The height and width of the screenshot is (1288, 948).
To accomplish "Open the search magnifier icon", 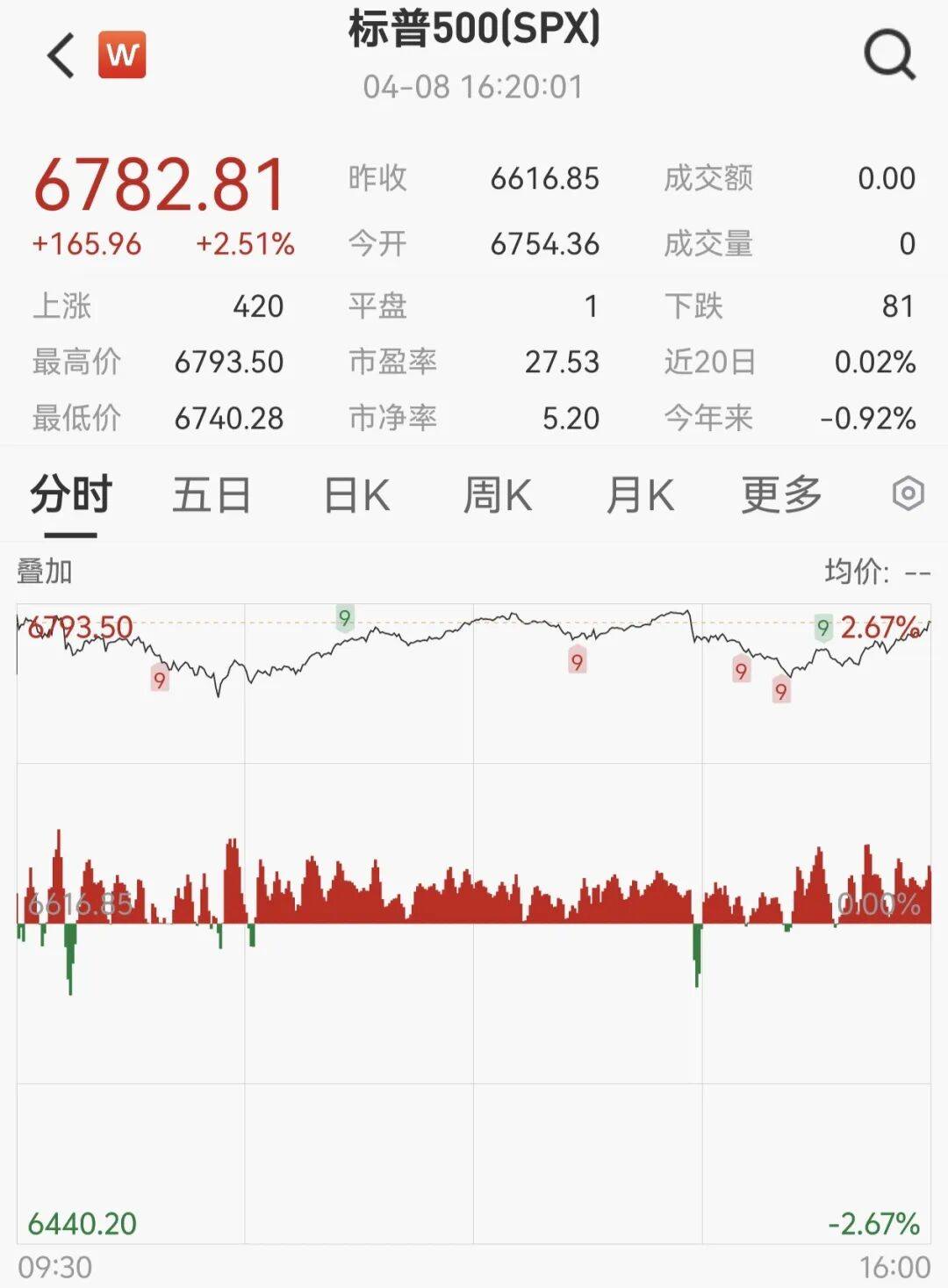I will pos(889,54).
